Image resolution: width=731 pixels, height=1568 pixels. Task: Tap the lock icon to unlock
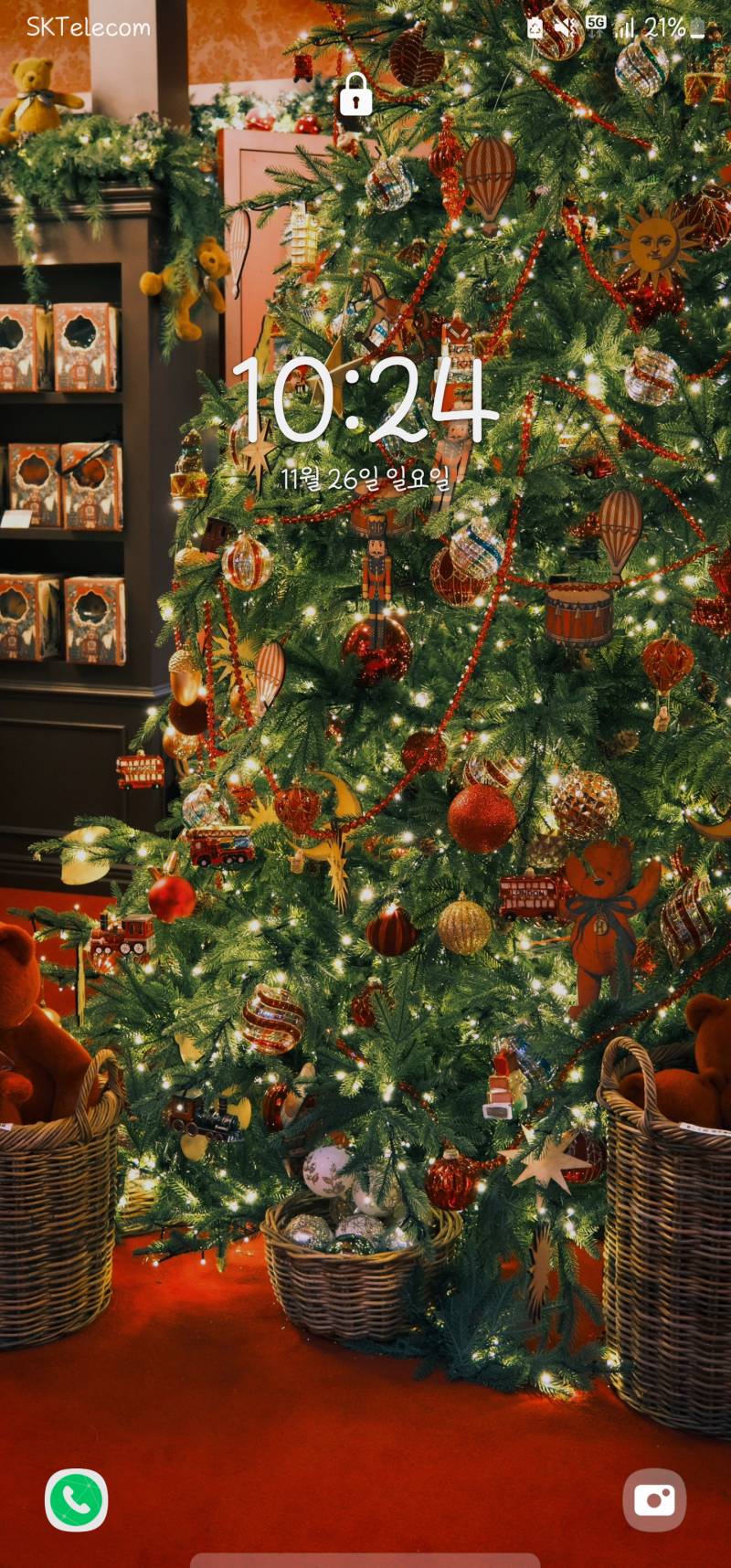(x=355, y=94)
